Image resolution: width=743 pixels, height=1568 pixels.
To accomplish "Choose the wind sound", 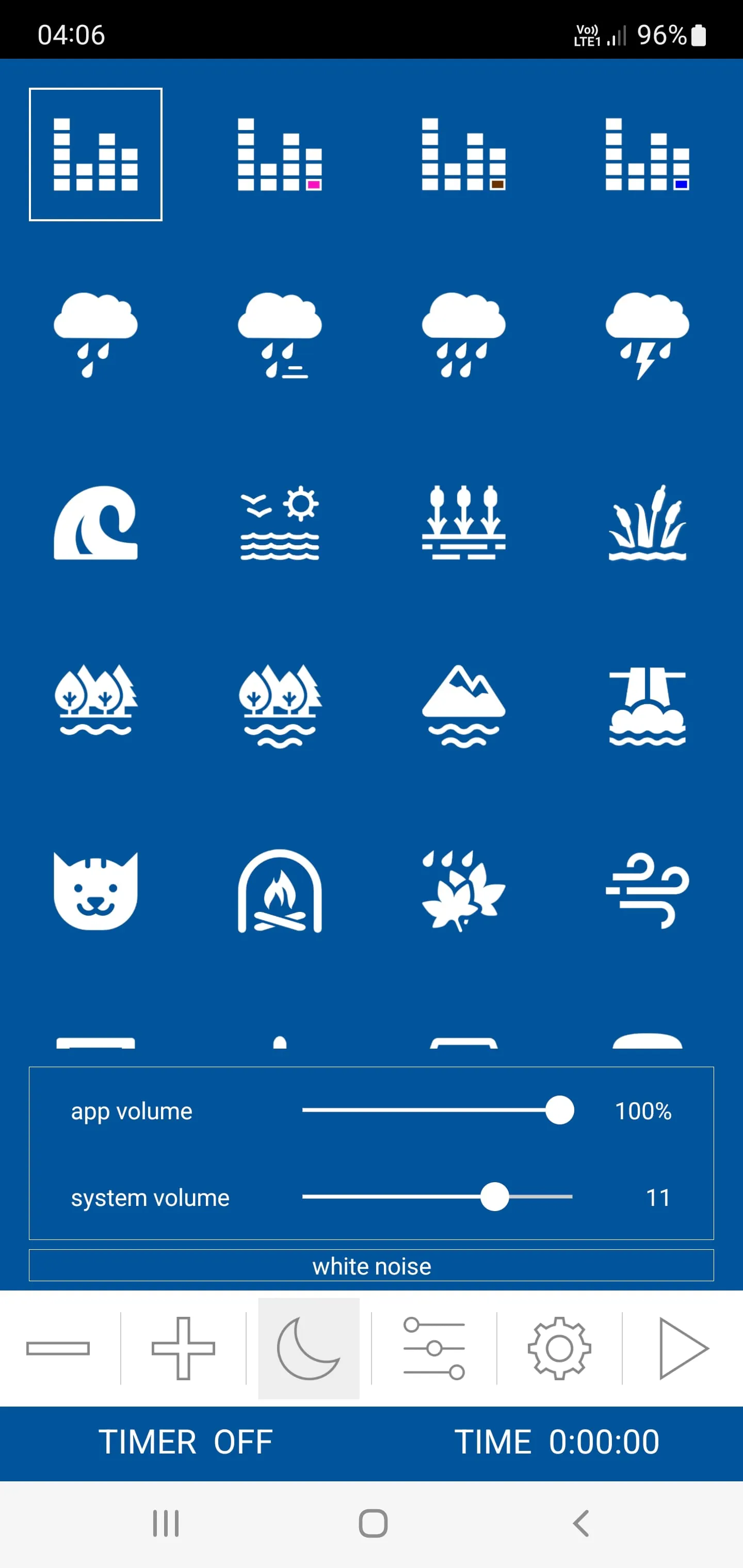I will coord(648,891).
